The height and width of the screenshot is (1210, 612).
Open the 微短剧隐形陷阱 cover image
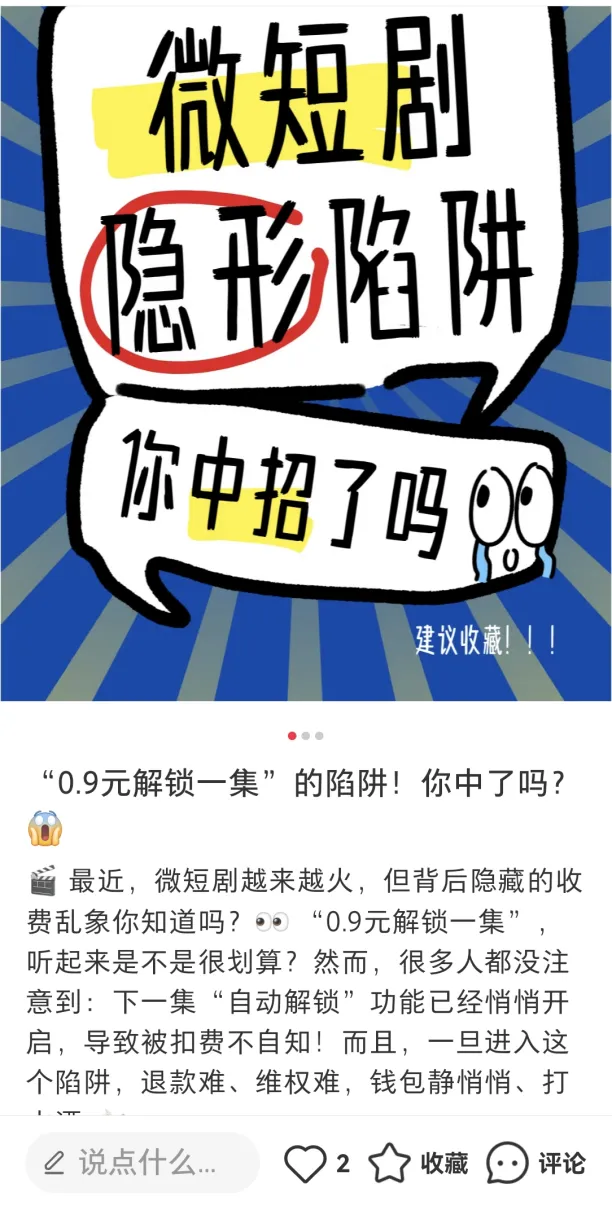pos(306,350)
